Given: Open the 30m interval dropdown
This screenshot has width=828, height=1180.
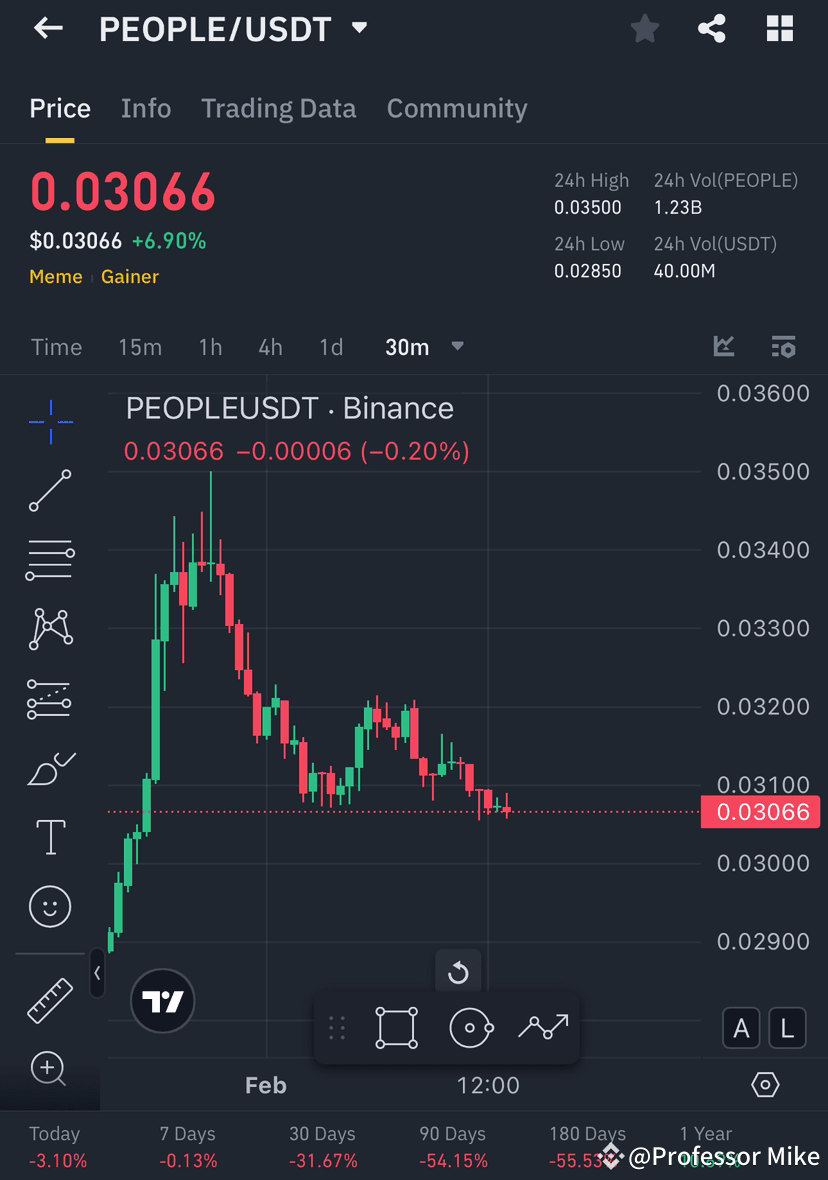Looking at the screenshot, I should (424, 347).
